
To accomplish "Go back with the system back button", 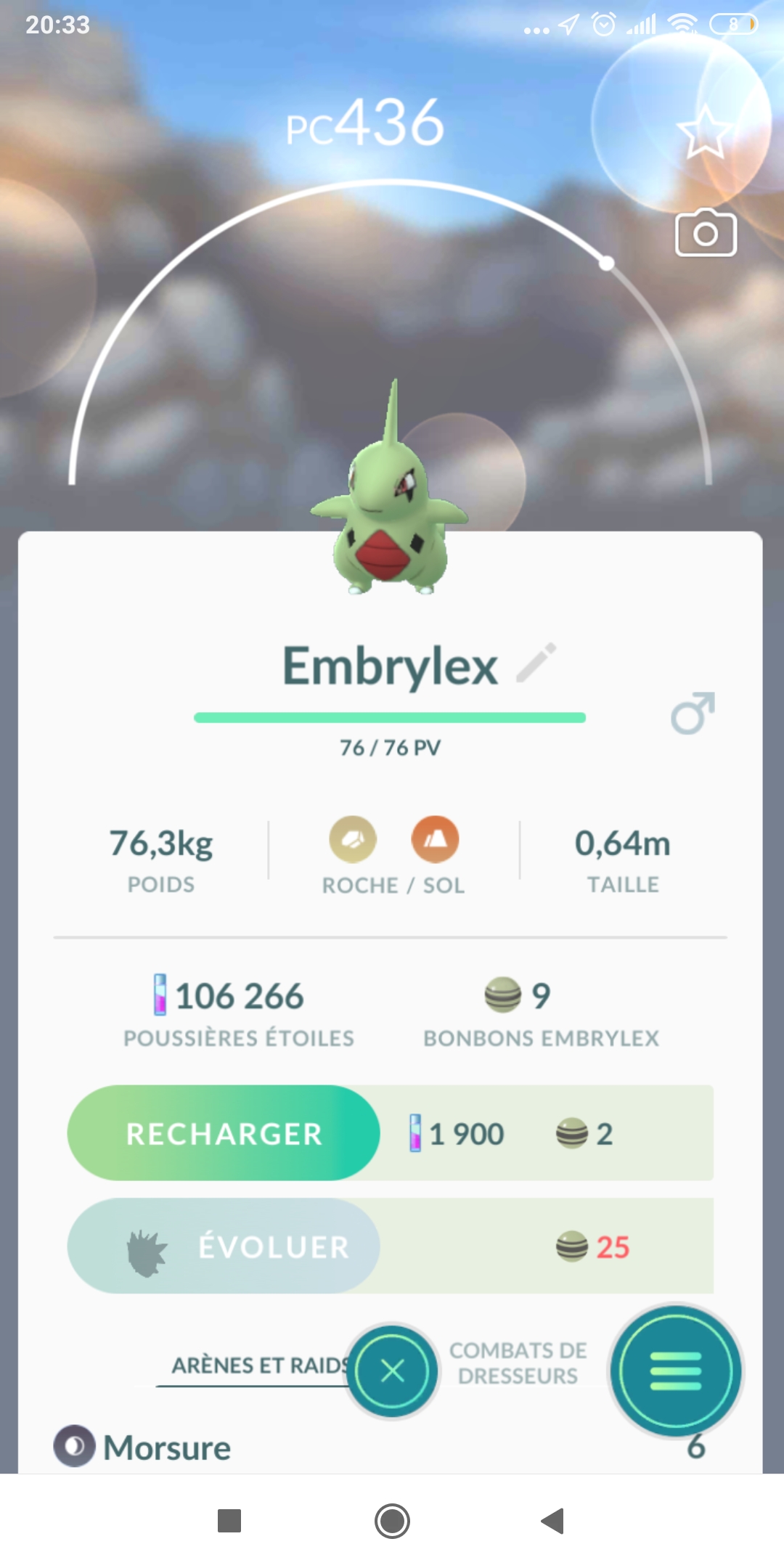I will pos(552,1521).
